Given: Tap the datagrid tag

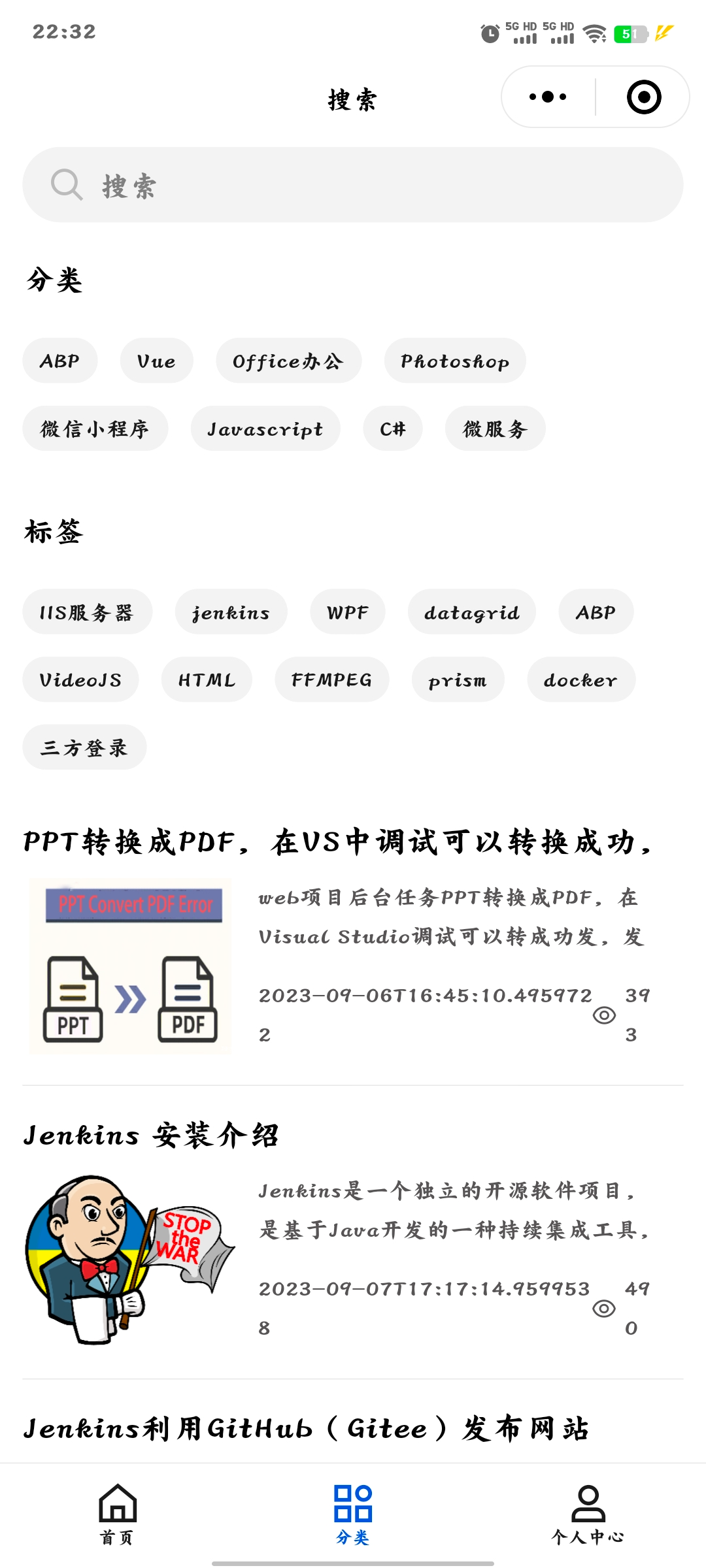Looking at the screenshot, I should (472, 612).
